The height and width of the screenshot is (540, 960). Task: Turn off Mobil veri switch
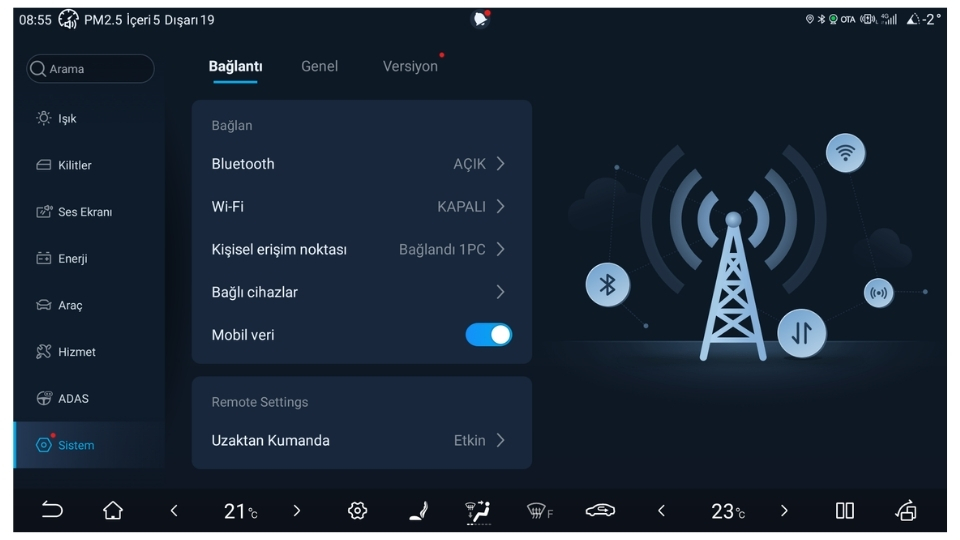(x=488, y=335)
